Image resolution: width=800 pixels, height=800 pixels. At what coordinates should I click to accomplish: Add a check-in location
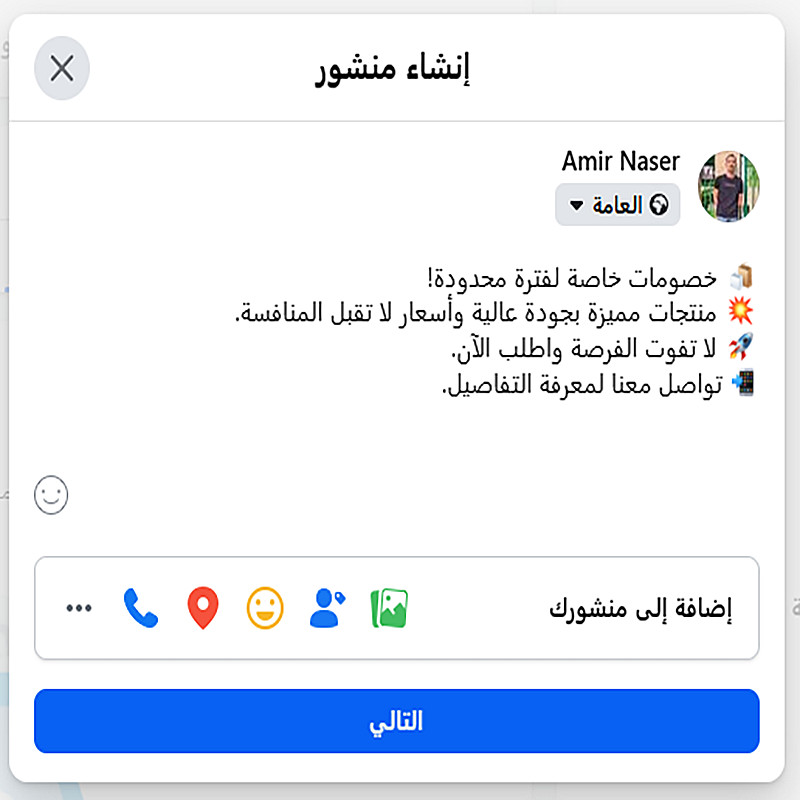(x=203, y=607)
